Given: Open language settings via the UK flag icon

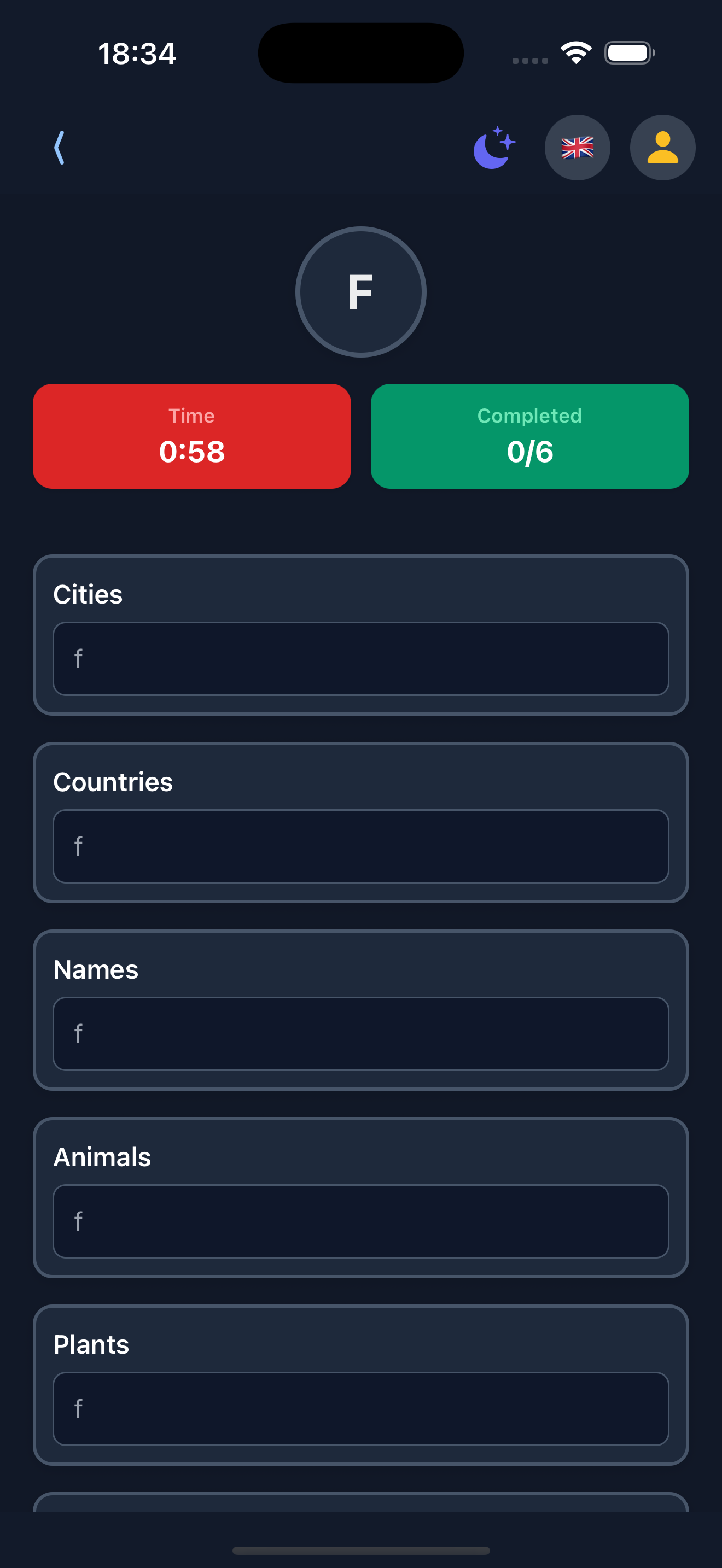Looking at the screenshot, I should click(x=577, y=147).
